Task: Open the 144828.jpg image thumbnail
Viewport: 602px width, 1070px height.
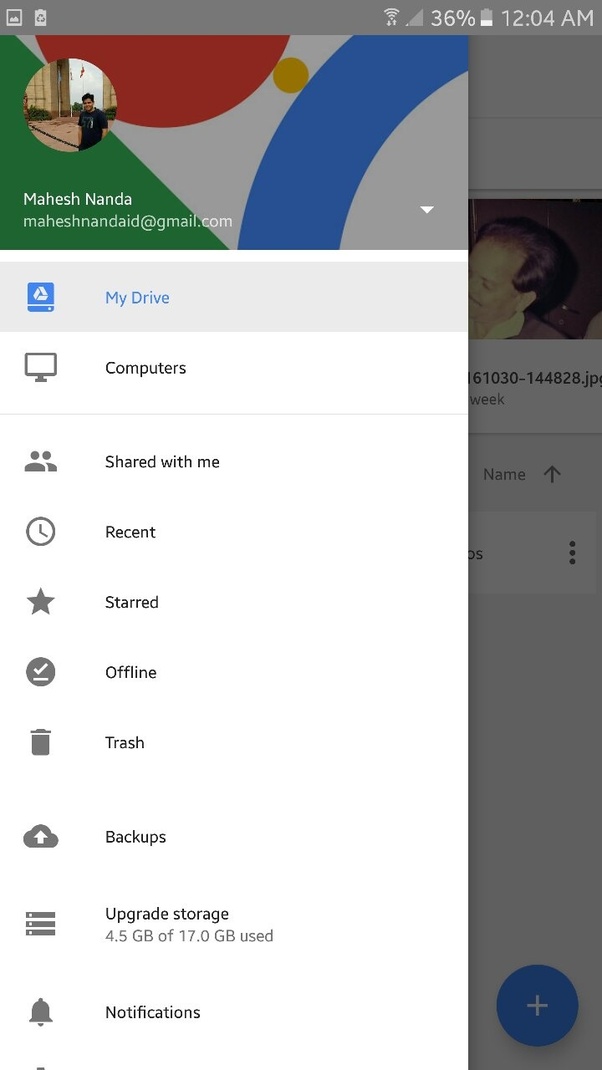Action: coord(535,269)
